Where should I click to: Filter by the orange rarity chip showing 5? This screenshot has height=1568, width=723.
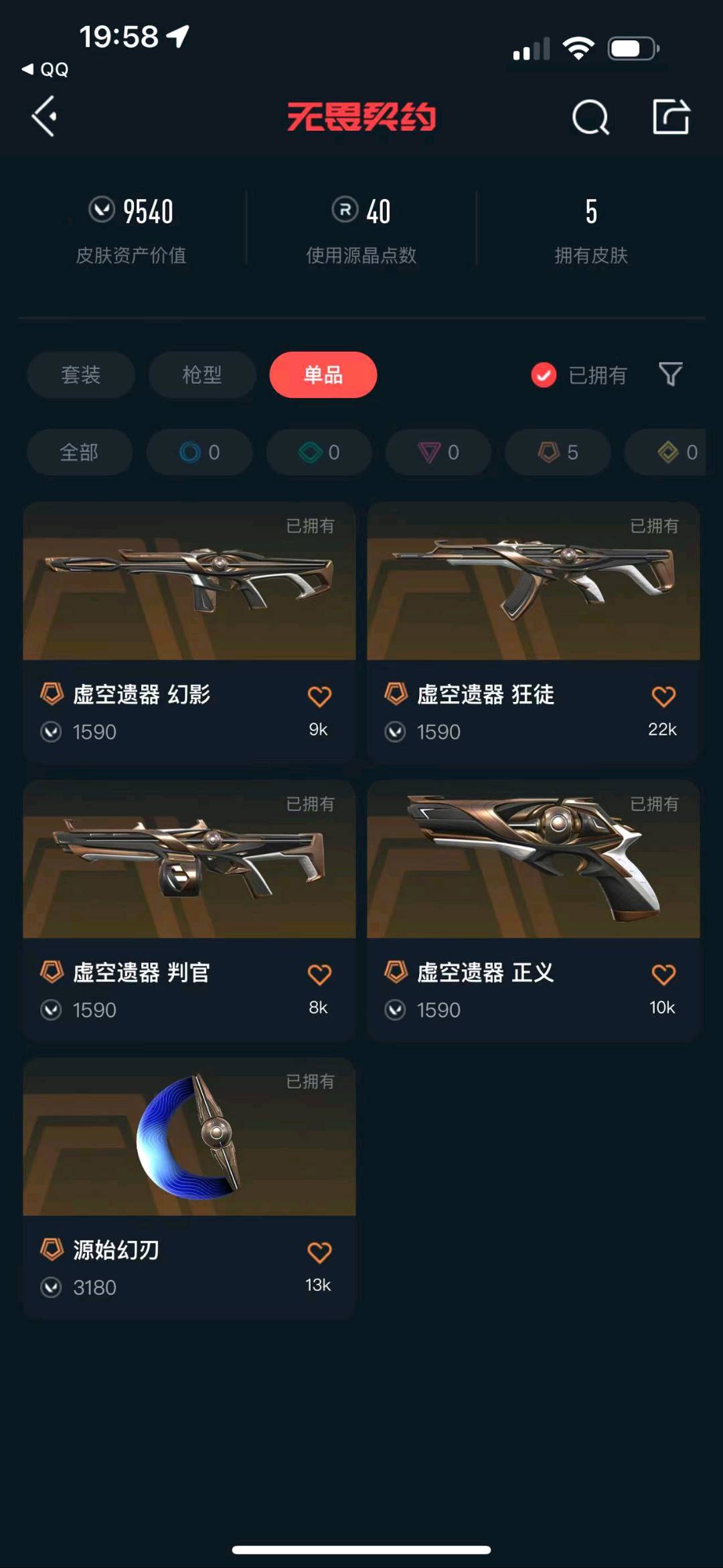558,452
